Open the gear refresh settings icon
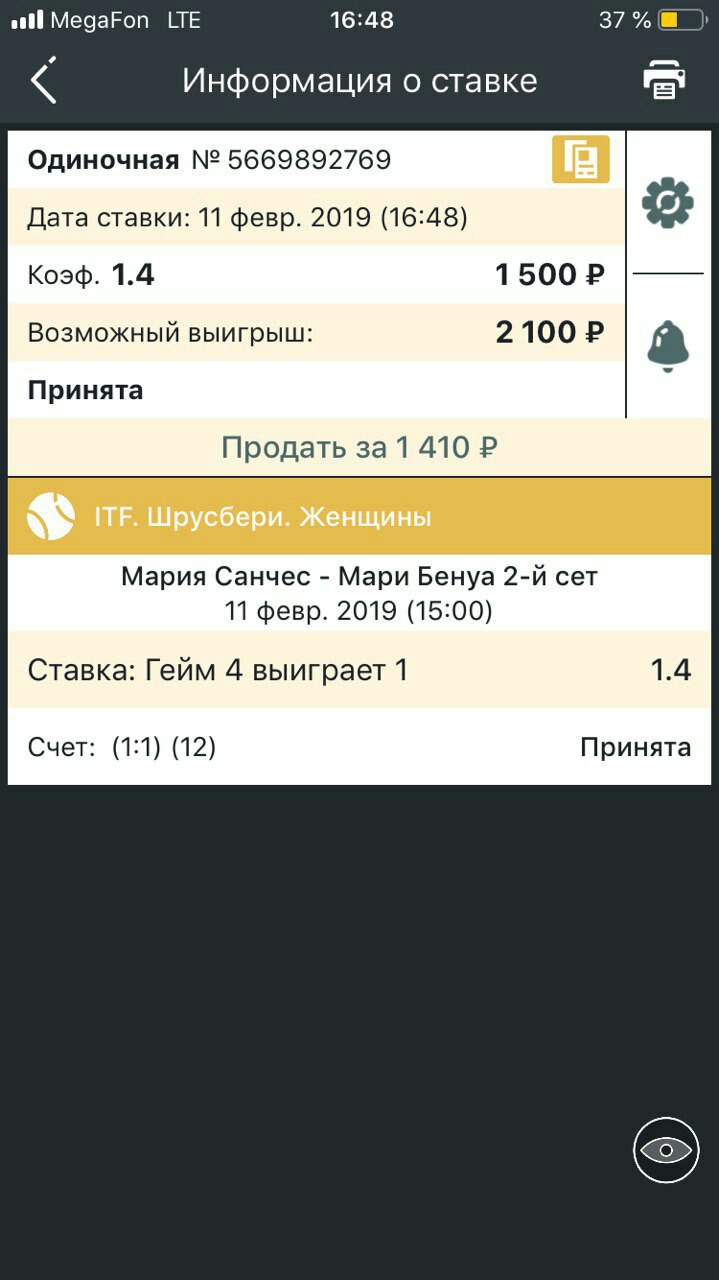The height and width of the screenshot is (1280, 719). 668,203
